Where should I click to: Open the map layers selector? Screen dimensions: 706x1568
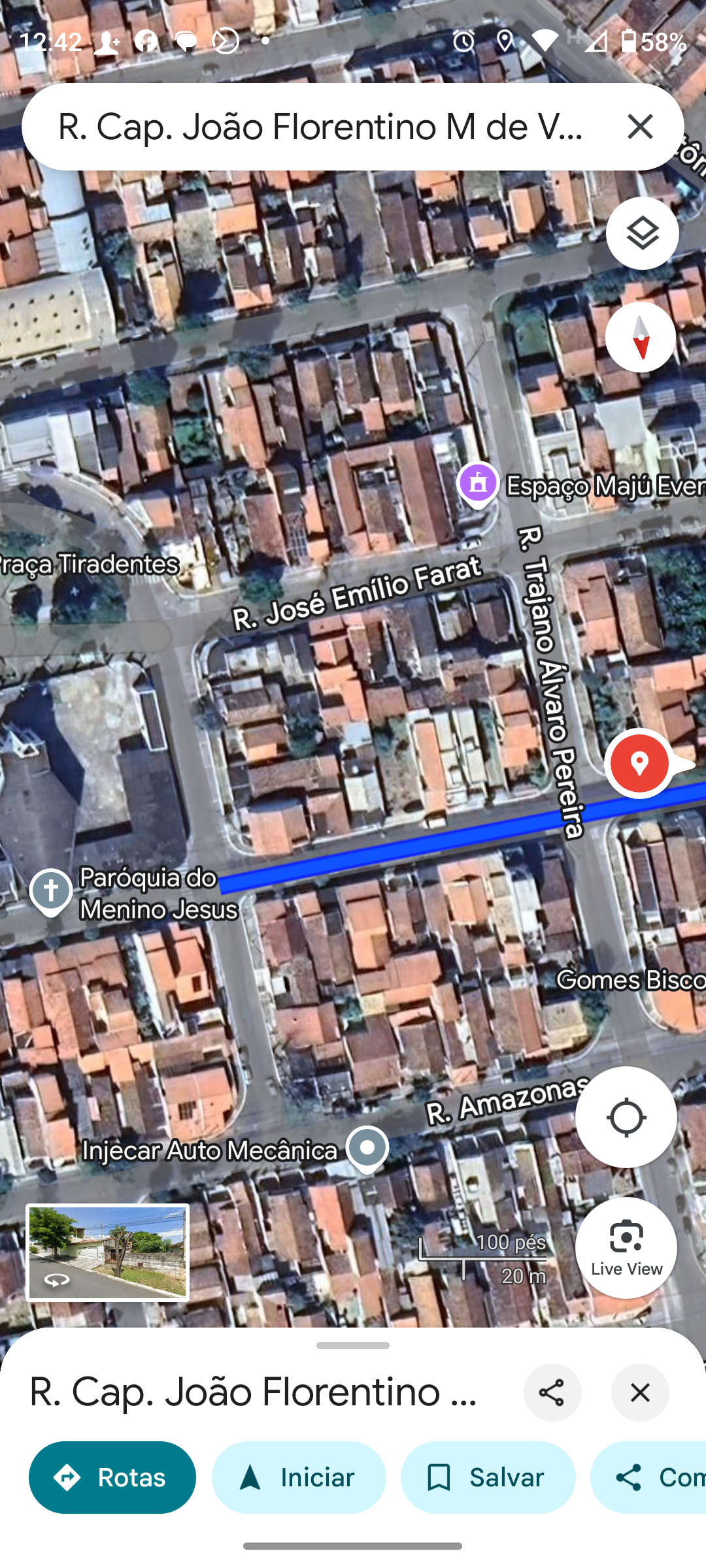pyautogui.click(x=642, y=233)
